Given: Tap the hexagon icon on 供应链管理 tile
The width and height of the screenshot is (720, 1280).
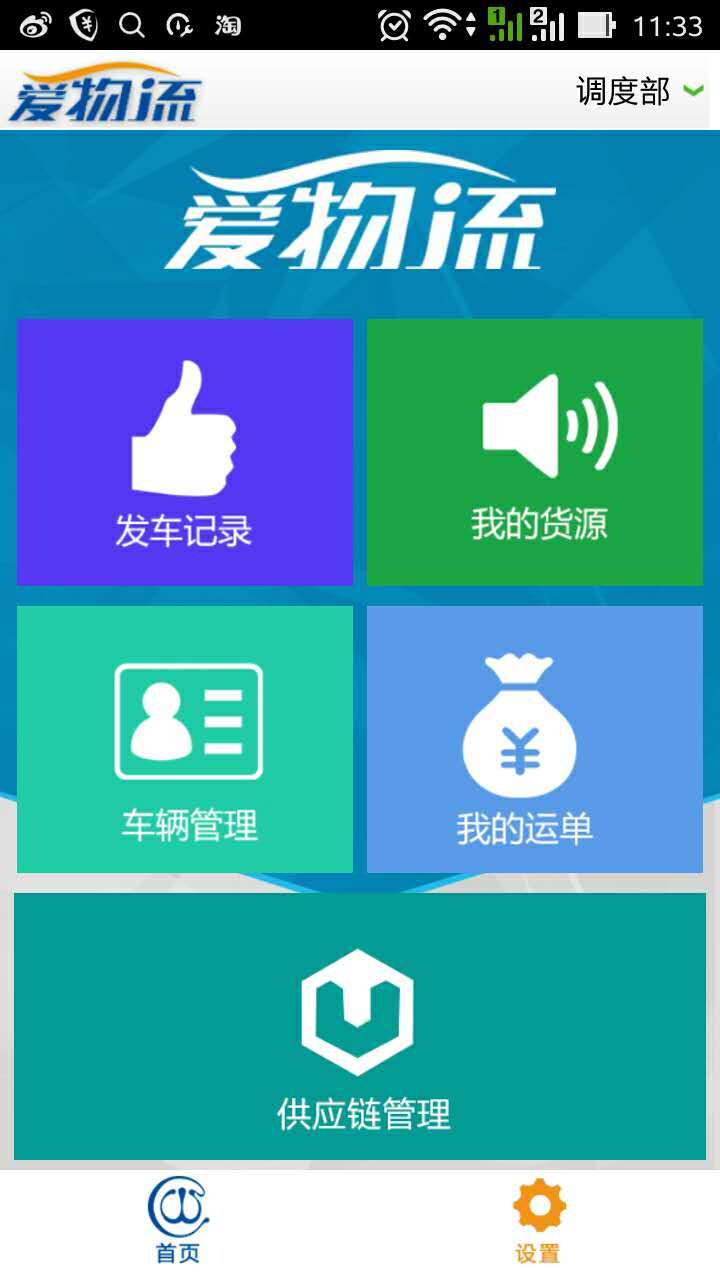Looking at the screenshot, I should point(357,1010).
